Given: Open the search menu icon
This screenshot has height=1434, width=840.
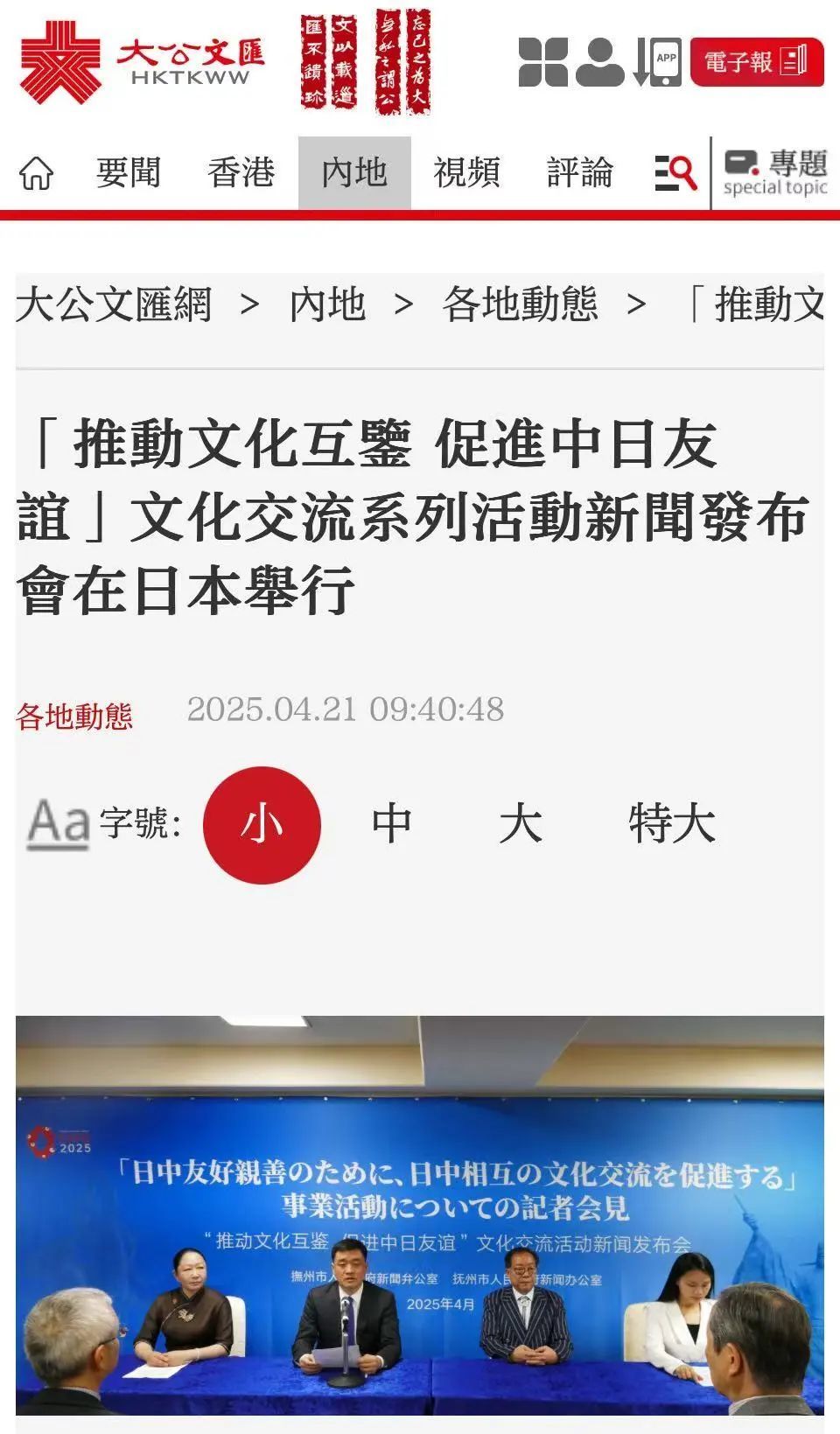Looking at the screenshot, I should click(x=675, y=172).
